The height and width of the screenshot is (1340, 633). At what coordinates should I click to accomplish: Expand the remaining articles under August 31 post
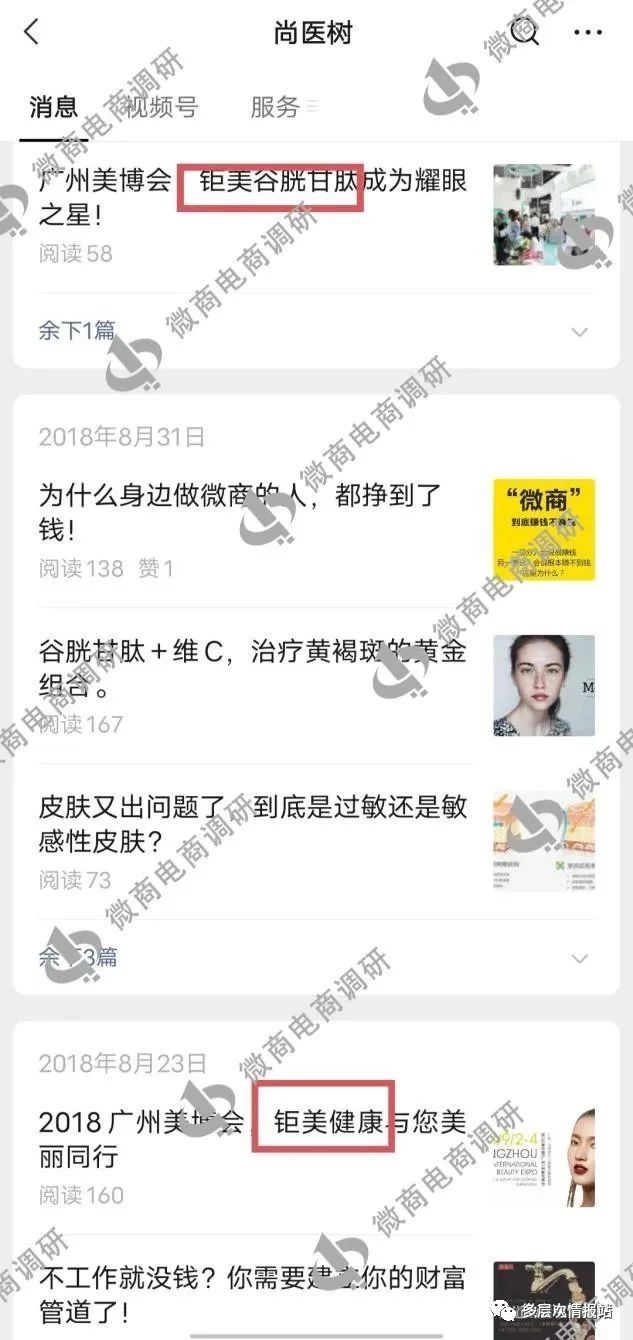tap(78, 957)
